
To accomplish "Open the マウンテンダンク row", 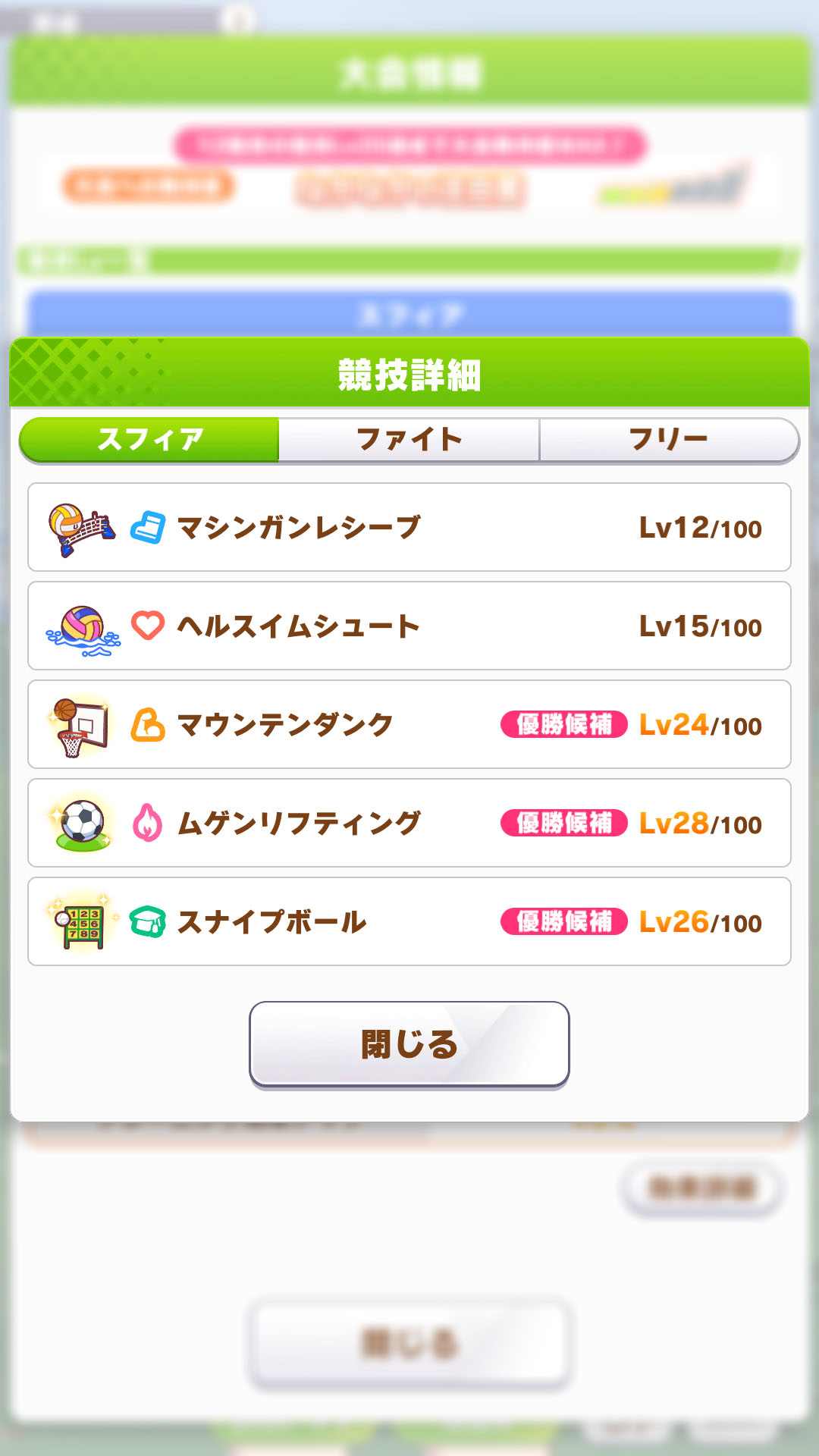I will click(x=409, y=724).
